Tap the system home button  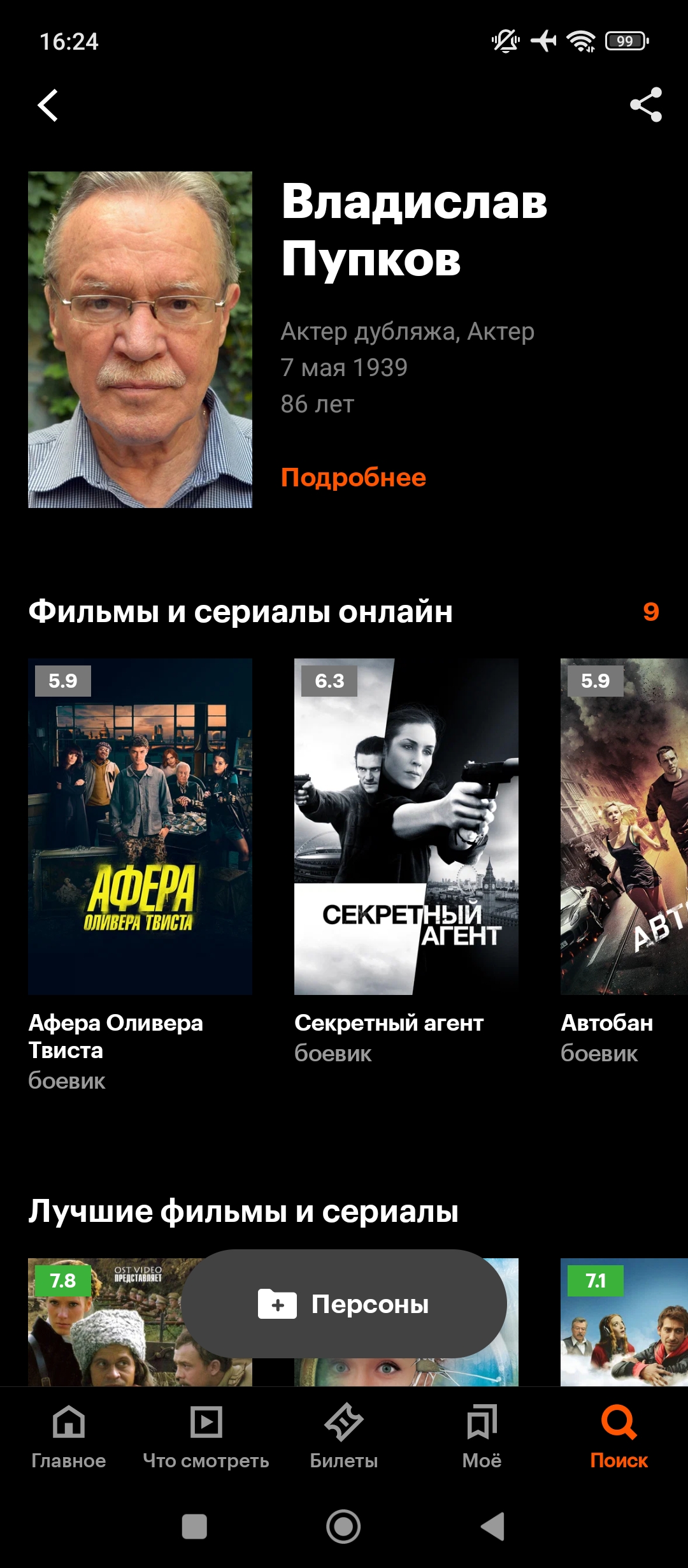click(x=343, y=1527)
